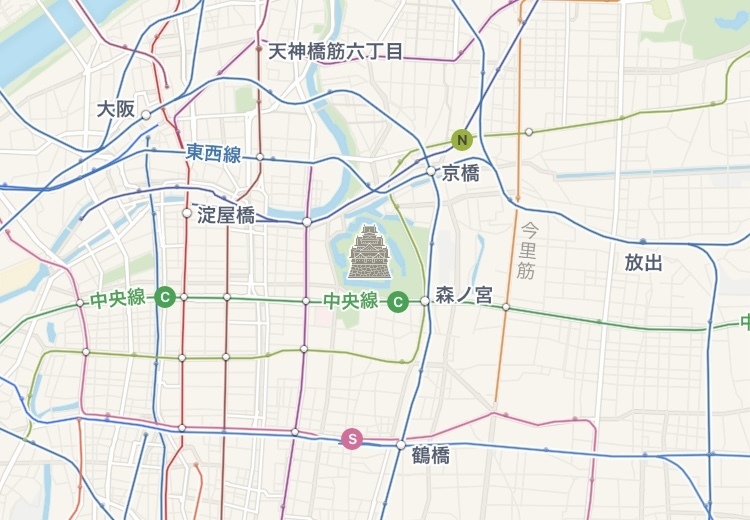The height and width of the screenshot is (520, 750).
Task: Tap the Osaka Castle landmark icon
Action: coord(366,251)
